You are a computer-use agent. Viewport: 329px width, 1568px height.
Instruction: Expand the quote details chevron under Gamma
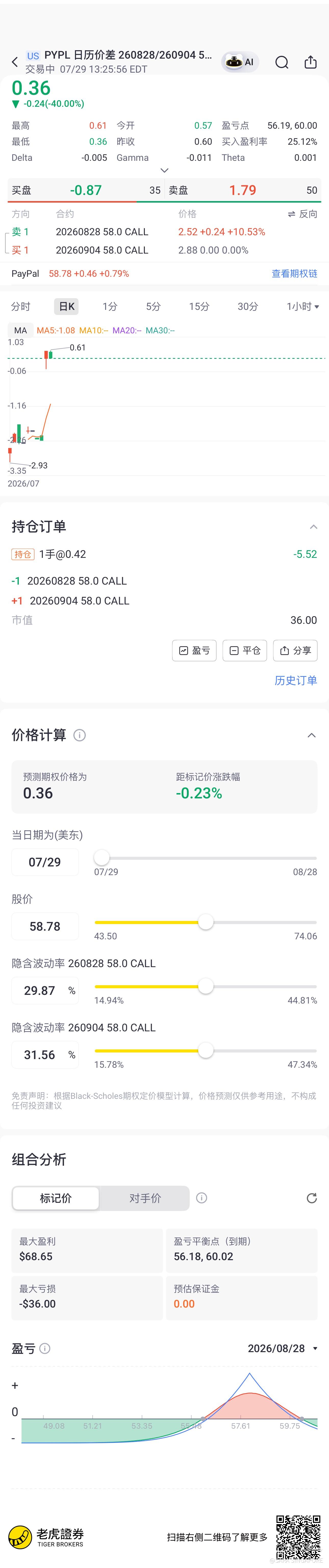164,170
